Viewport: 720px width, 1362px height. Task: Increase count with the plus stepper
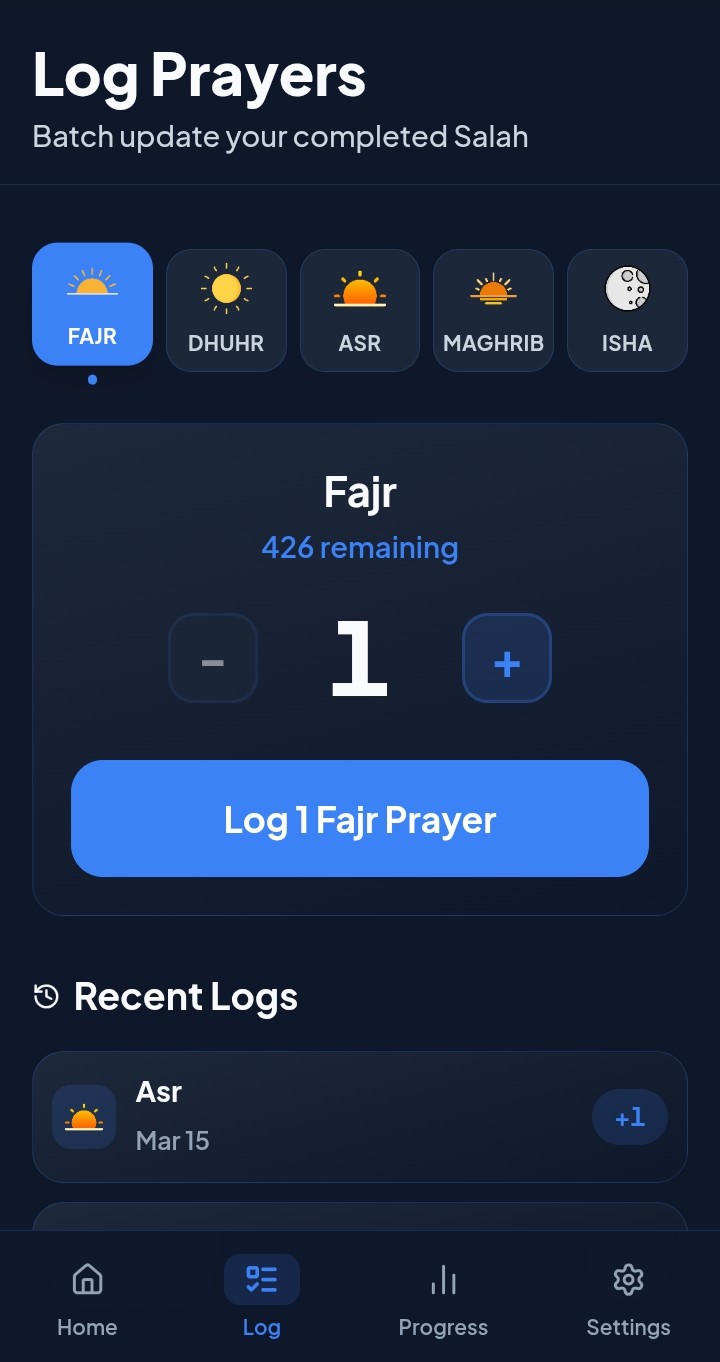(507, 658)
